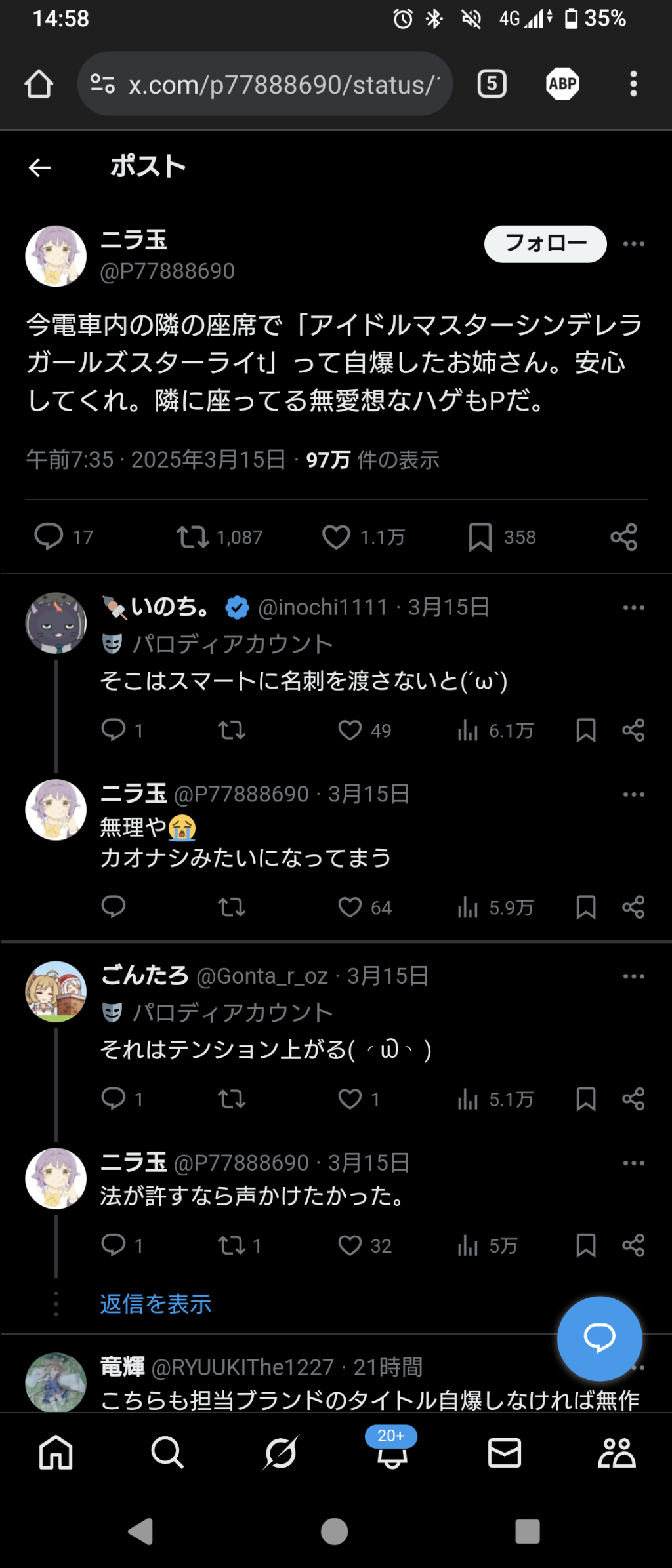Tap the blue floating reply button
The width and height of the screenshot is (672, 1568).
(599, 1338)
